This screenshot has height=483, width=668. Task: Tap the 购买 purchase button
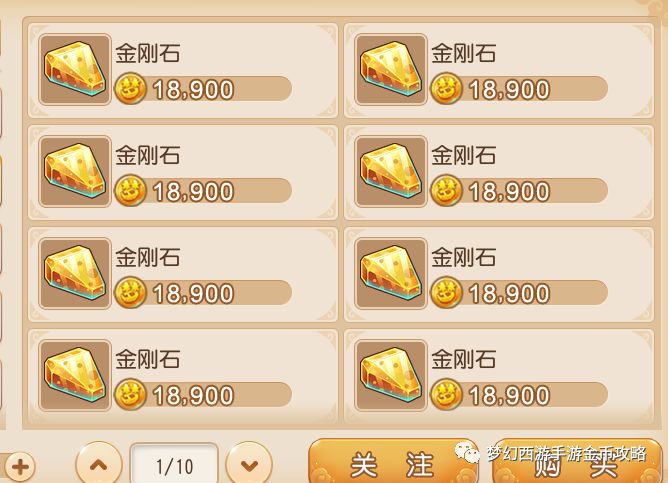(x=577, y=466)
